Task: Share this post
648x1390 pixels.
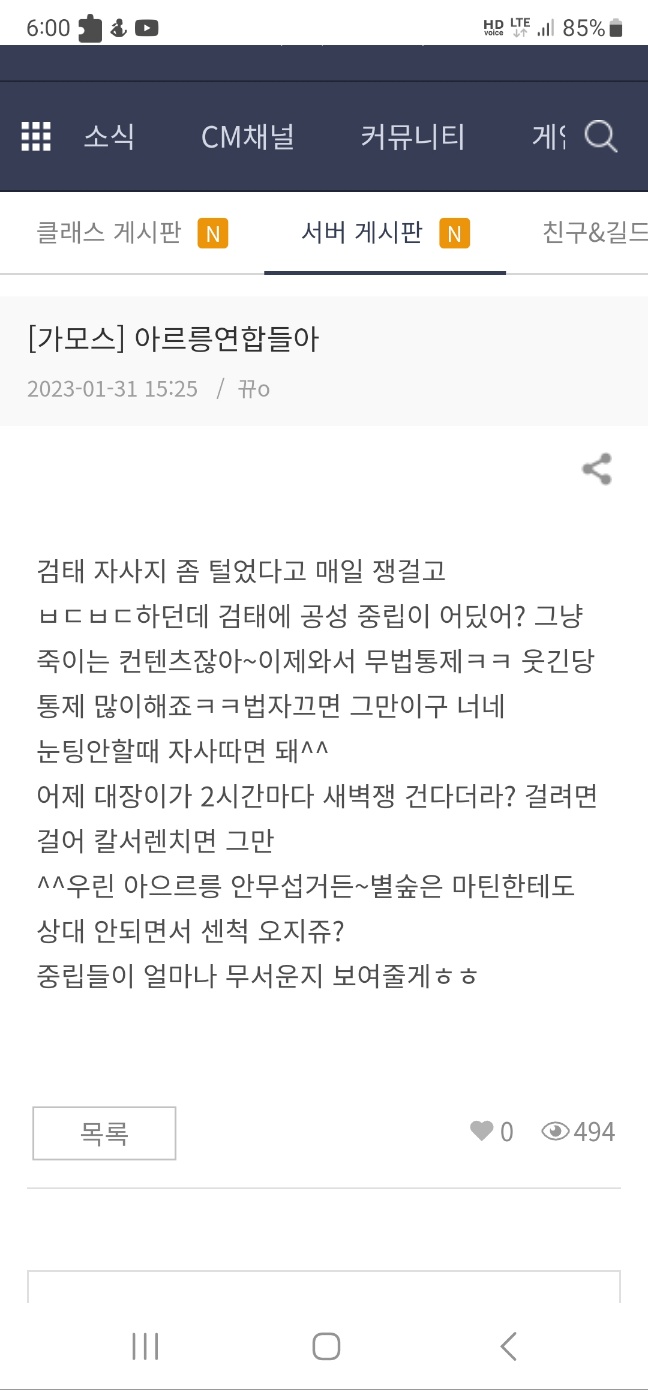Action: (597, 469)
